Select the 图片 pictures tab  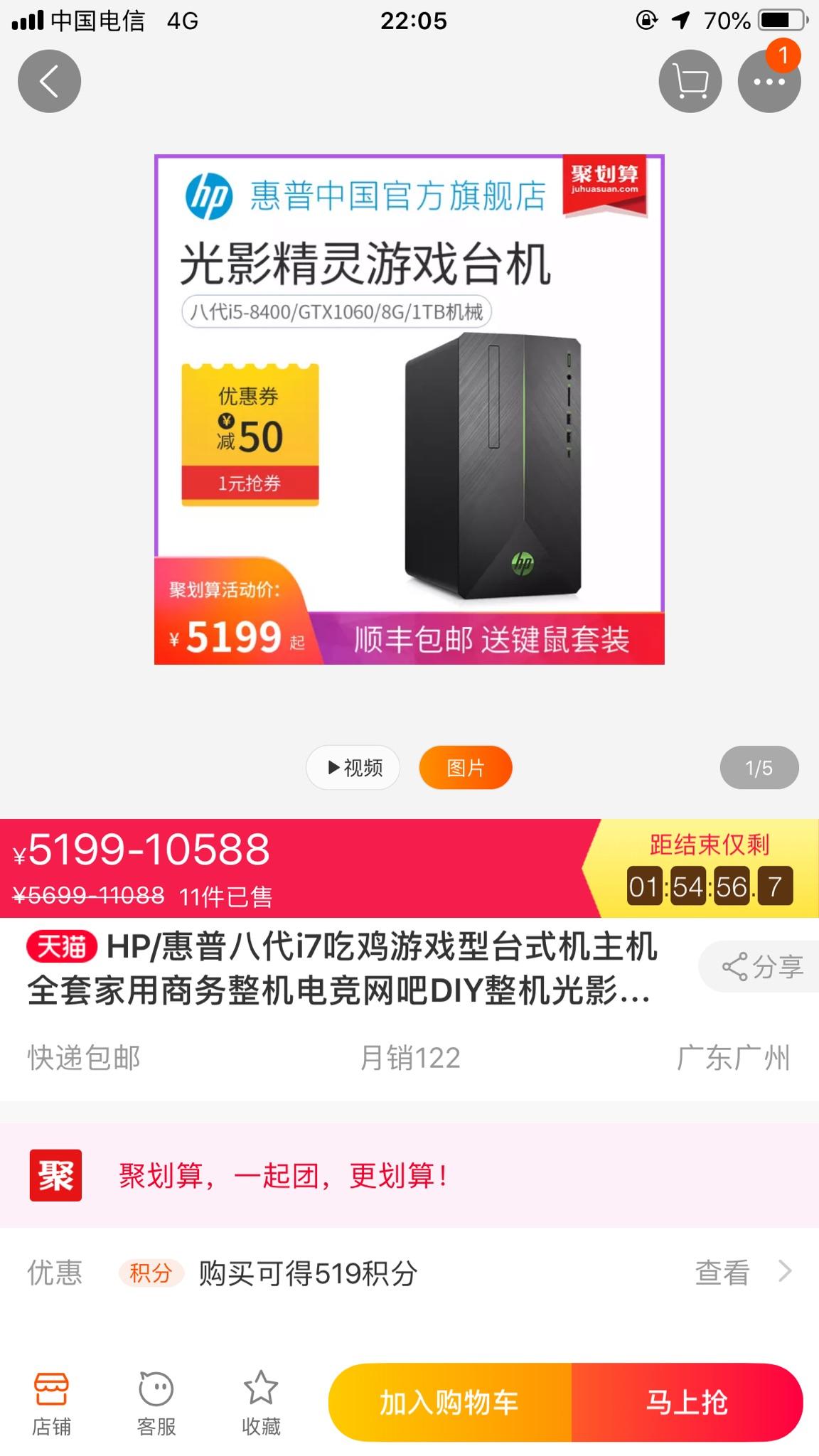coord(466,768)
